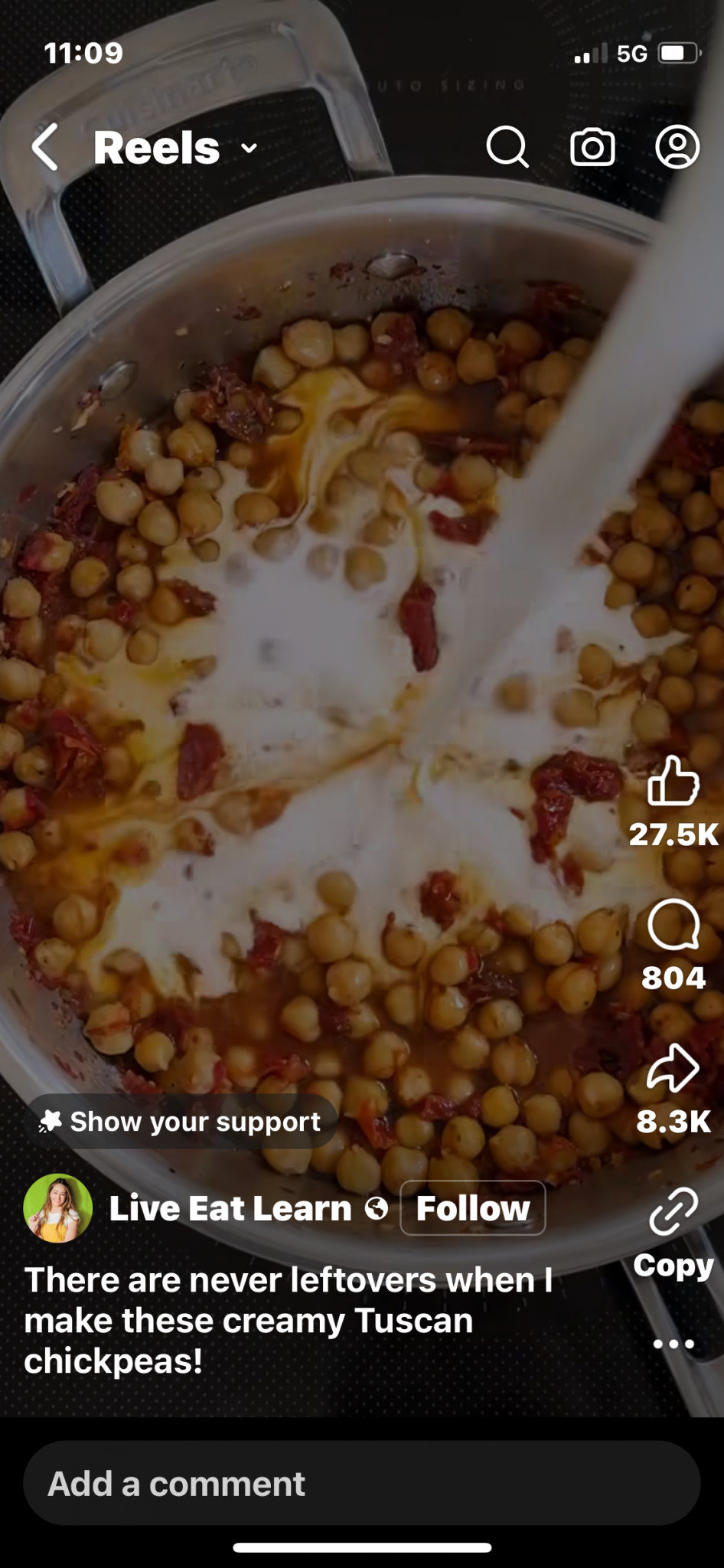Share this reel via the arrow icon

click(673, 1067)
